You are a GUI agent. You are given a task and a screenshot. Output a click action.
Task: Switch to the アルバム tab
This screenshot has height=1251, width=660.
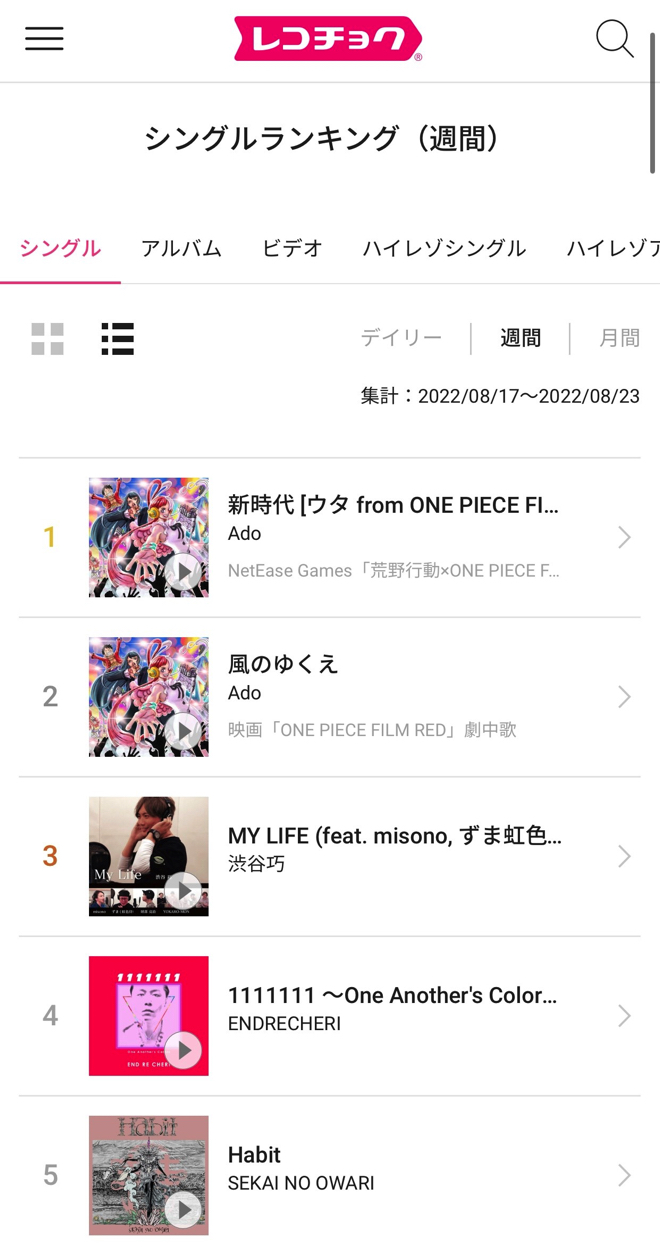click(181, 249)
